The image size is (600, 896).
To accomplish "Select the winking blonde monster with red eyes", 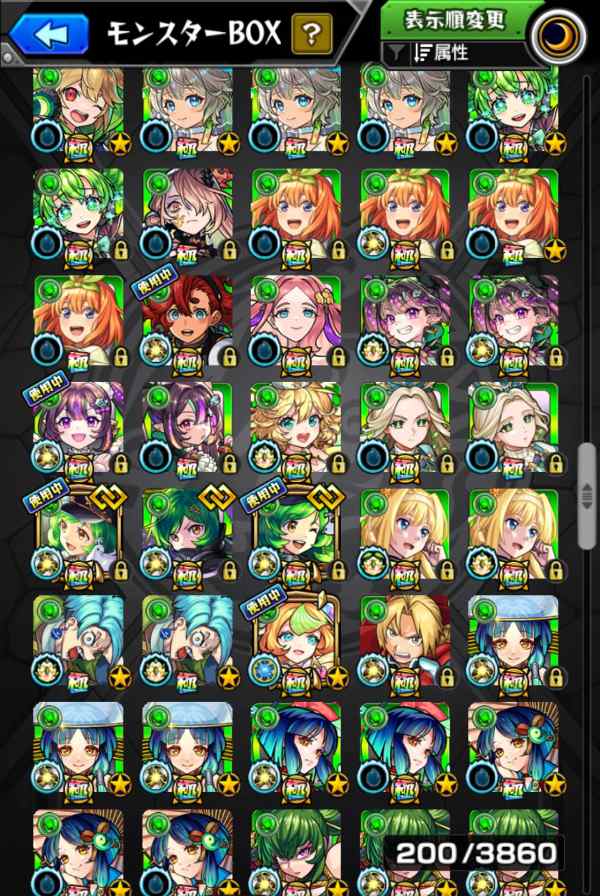I will (x=78, y=110).
